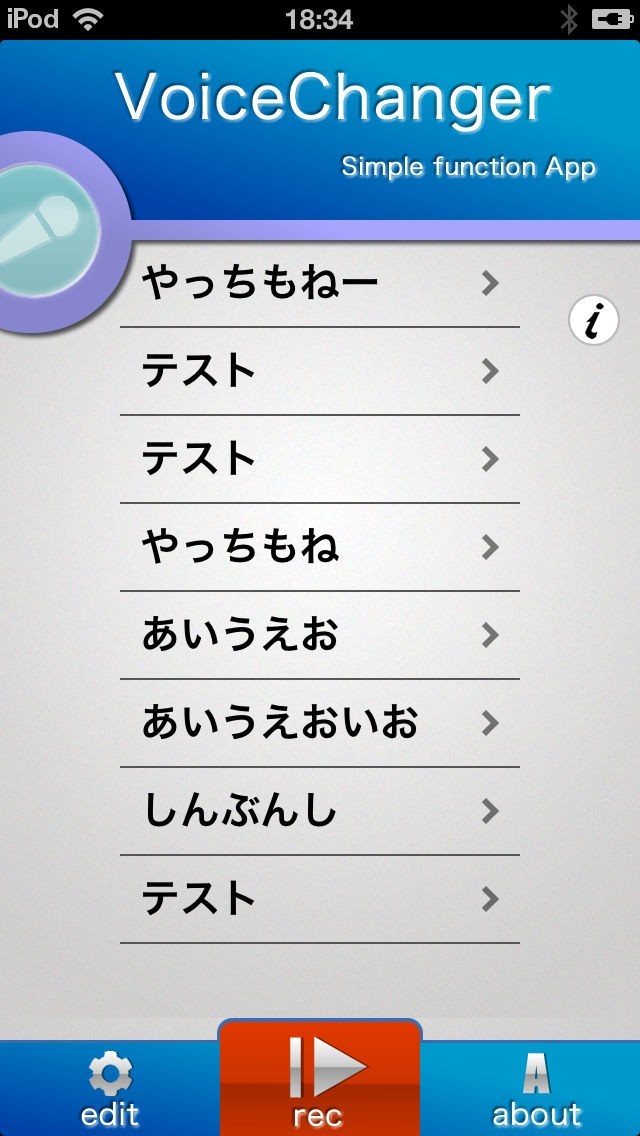Start recording with the rec button
Image resolution: width=640 pixels, height=1136 pixels.
(x=320, y=1082)
